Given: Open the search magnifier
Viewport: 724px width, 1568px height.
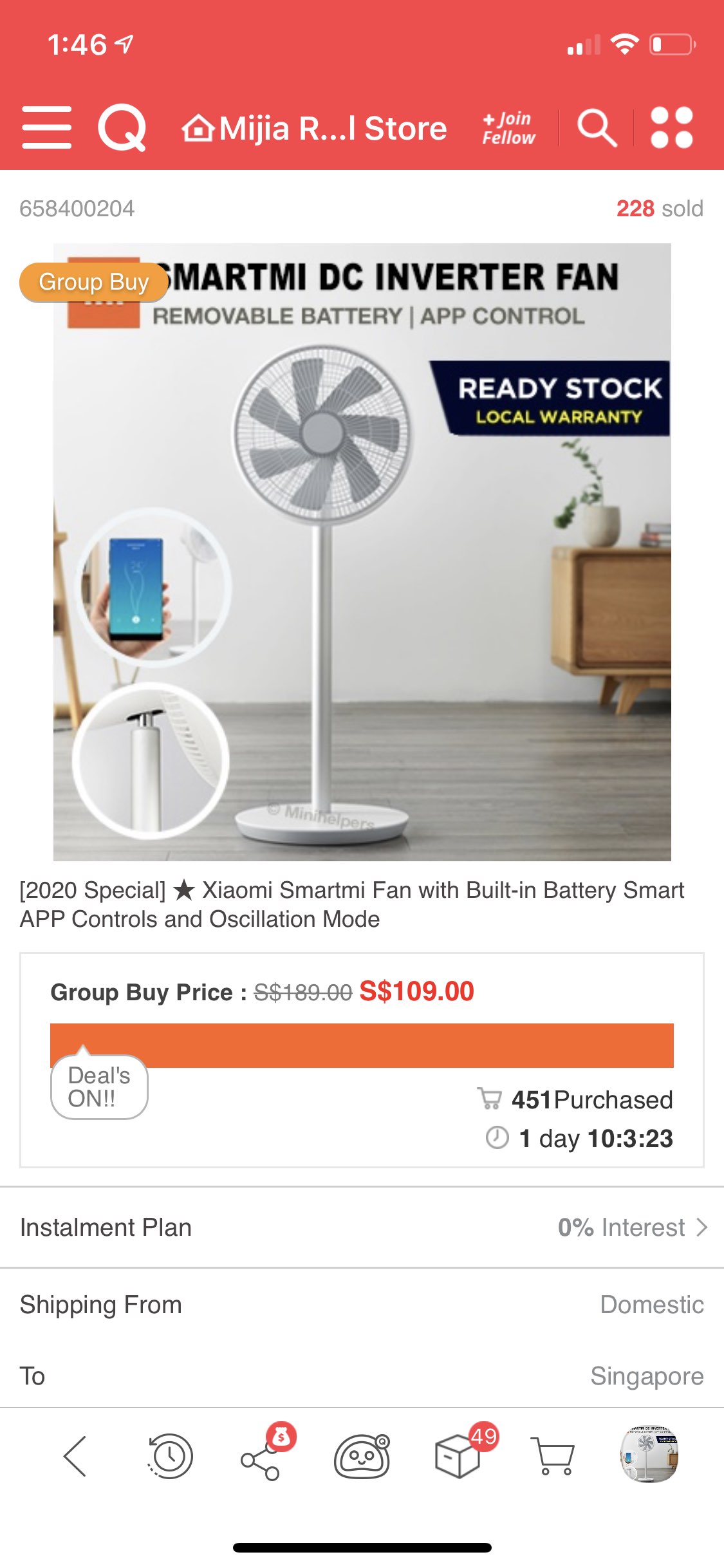Looking at the screenshot, I should pyautogui.click(x=597, y=127).
